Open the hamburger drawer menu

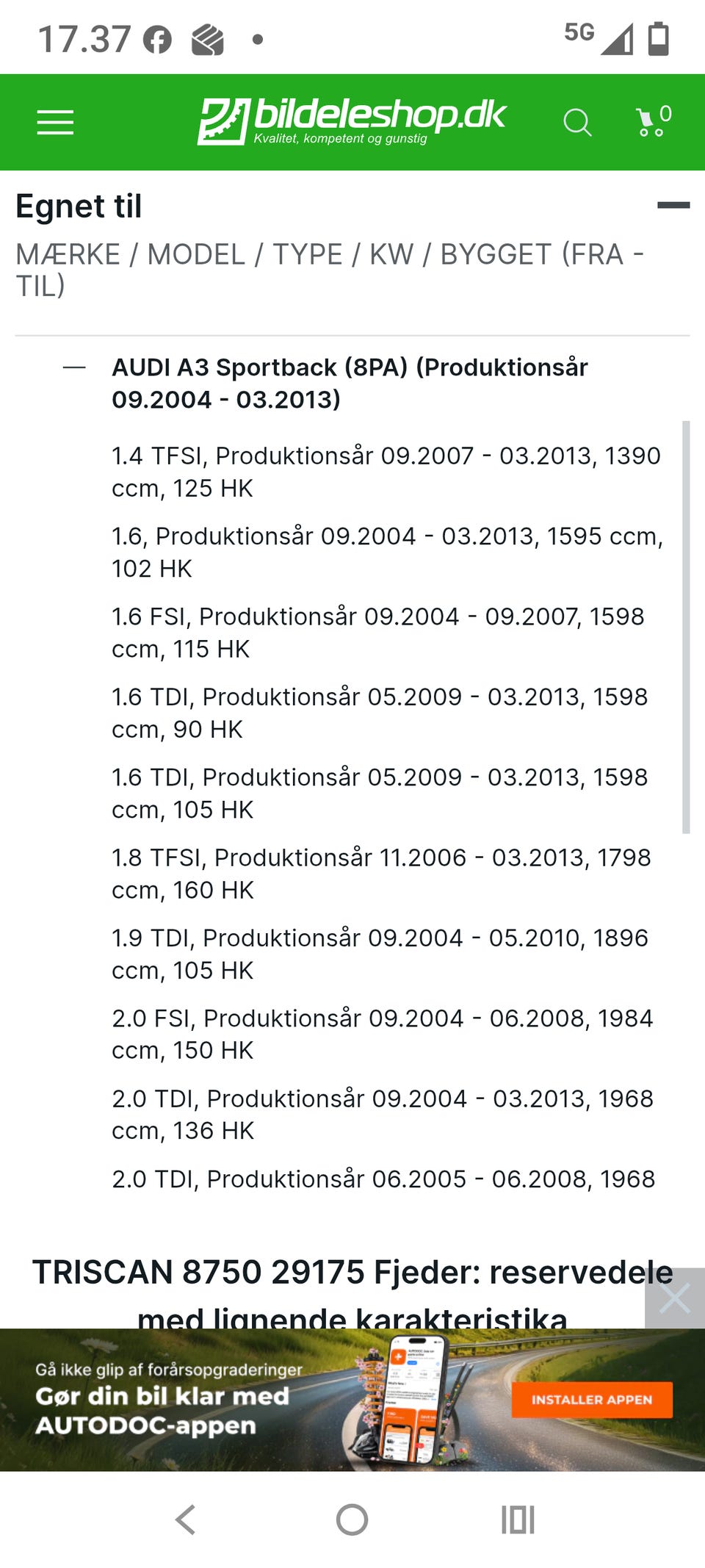(x=55, y=123)
